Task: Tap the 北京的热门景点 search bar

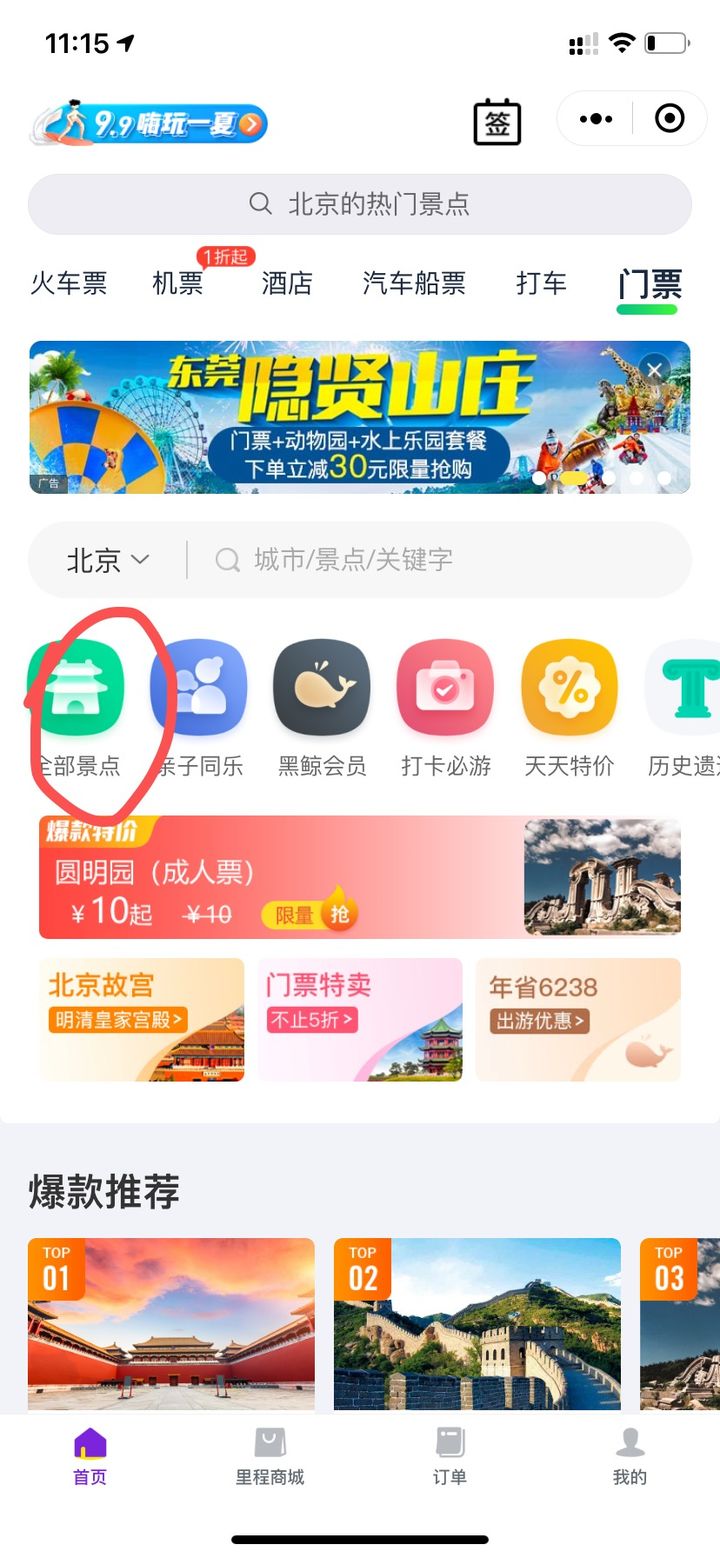Action: coord(360,204)
